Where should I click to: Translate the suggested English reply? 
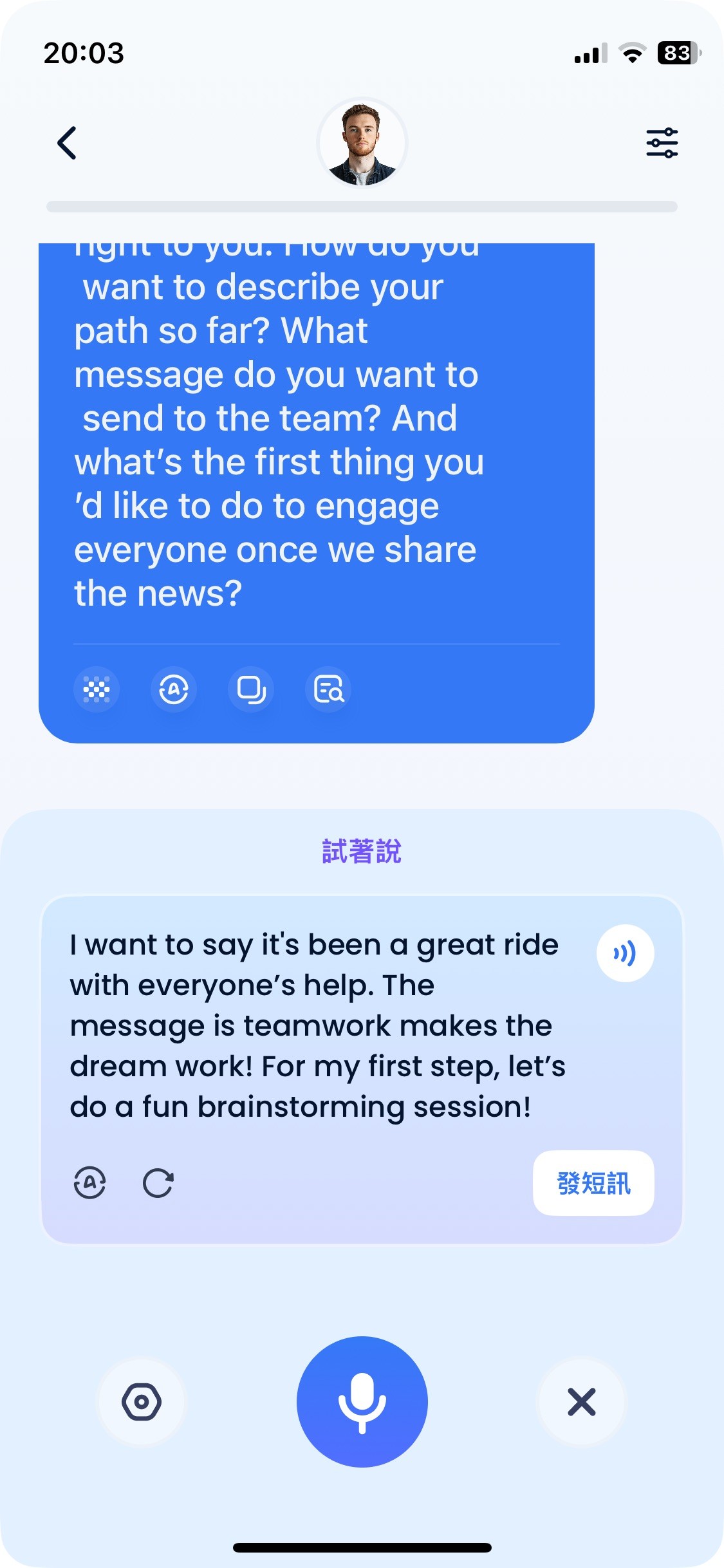(x=90, y=1183)
